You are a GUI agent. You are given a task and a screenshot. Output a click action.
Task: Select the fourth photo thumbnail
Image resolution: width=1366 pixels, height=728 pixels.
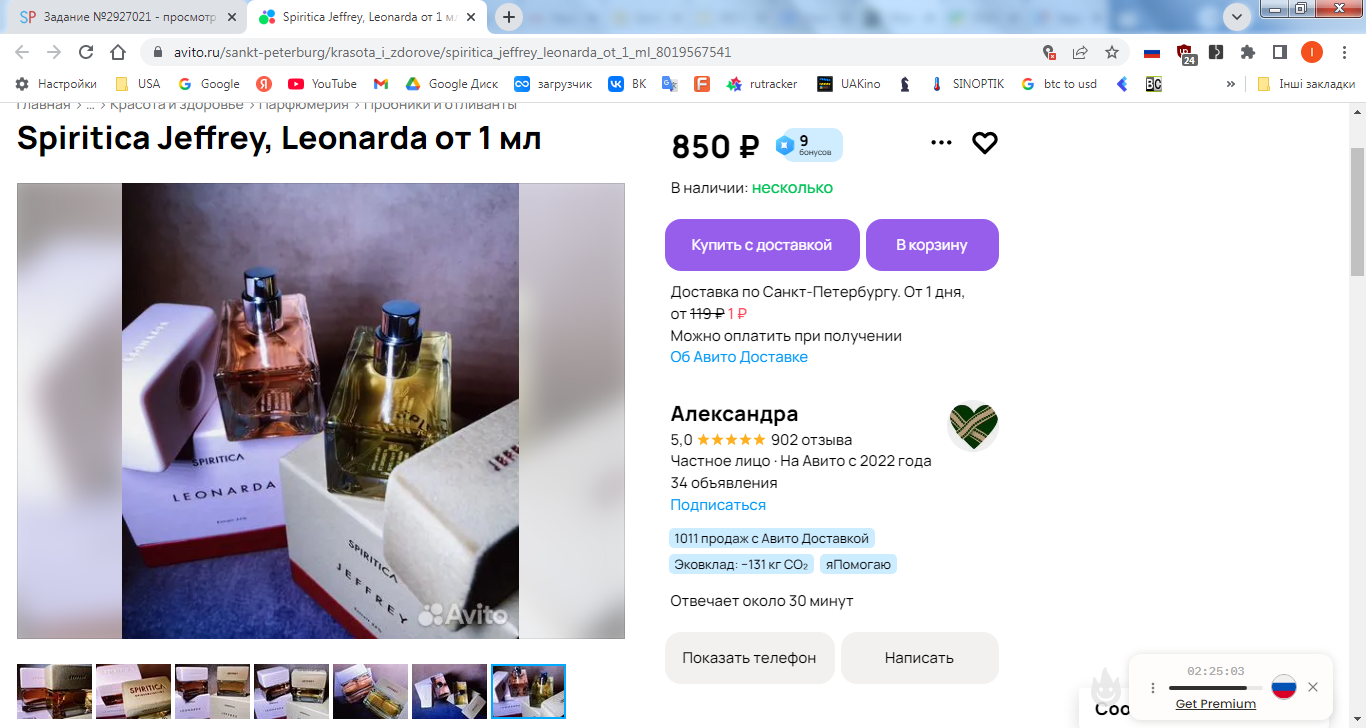coord(291,691)
